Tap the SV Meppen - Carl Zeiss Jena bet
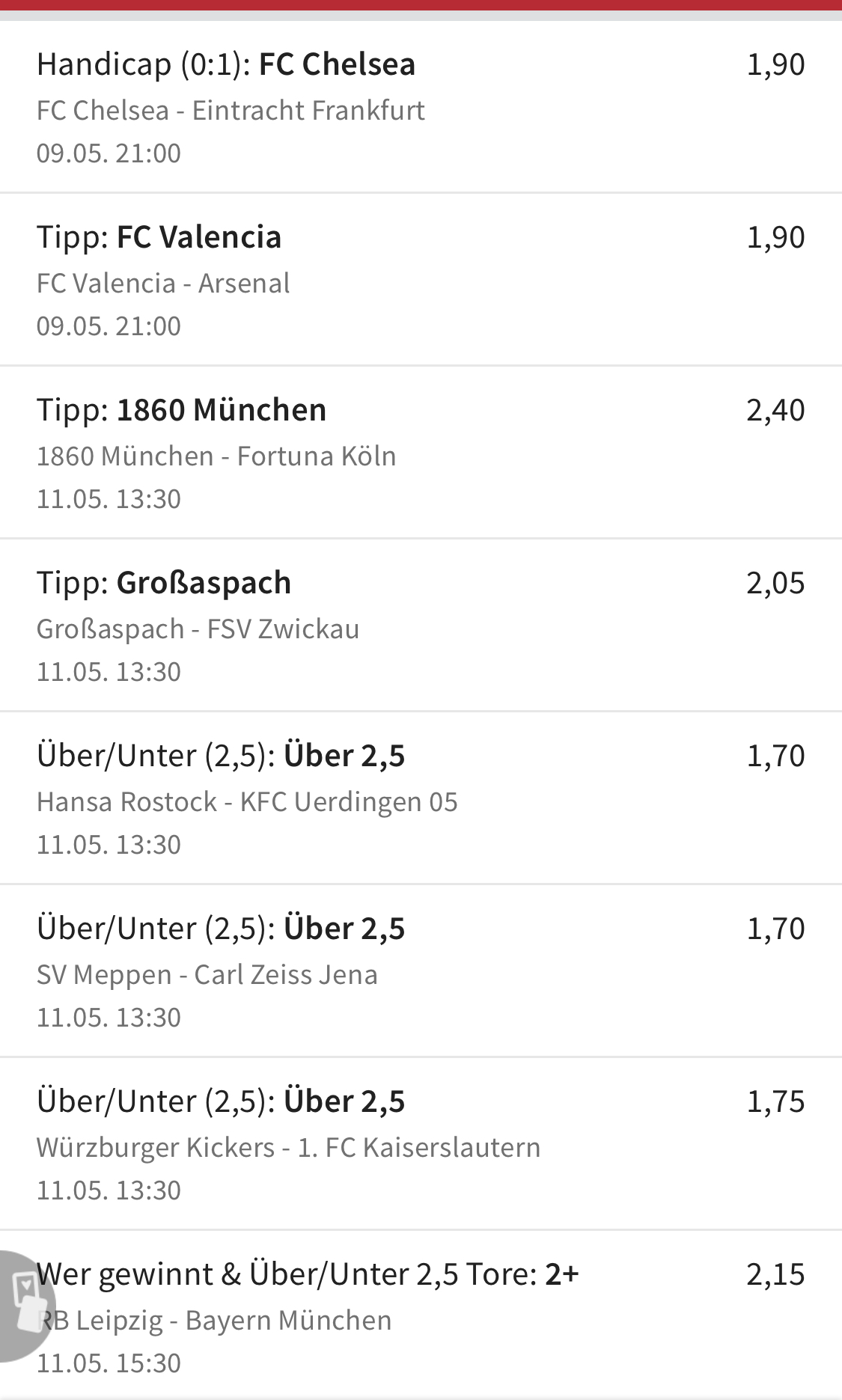This screenshot has width=842, height=1400. point(419,971)
